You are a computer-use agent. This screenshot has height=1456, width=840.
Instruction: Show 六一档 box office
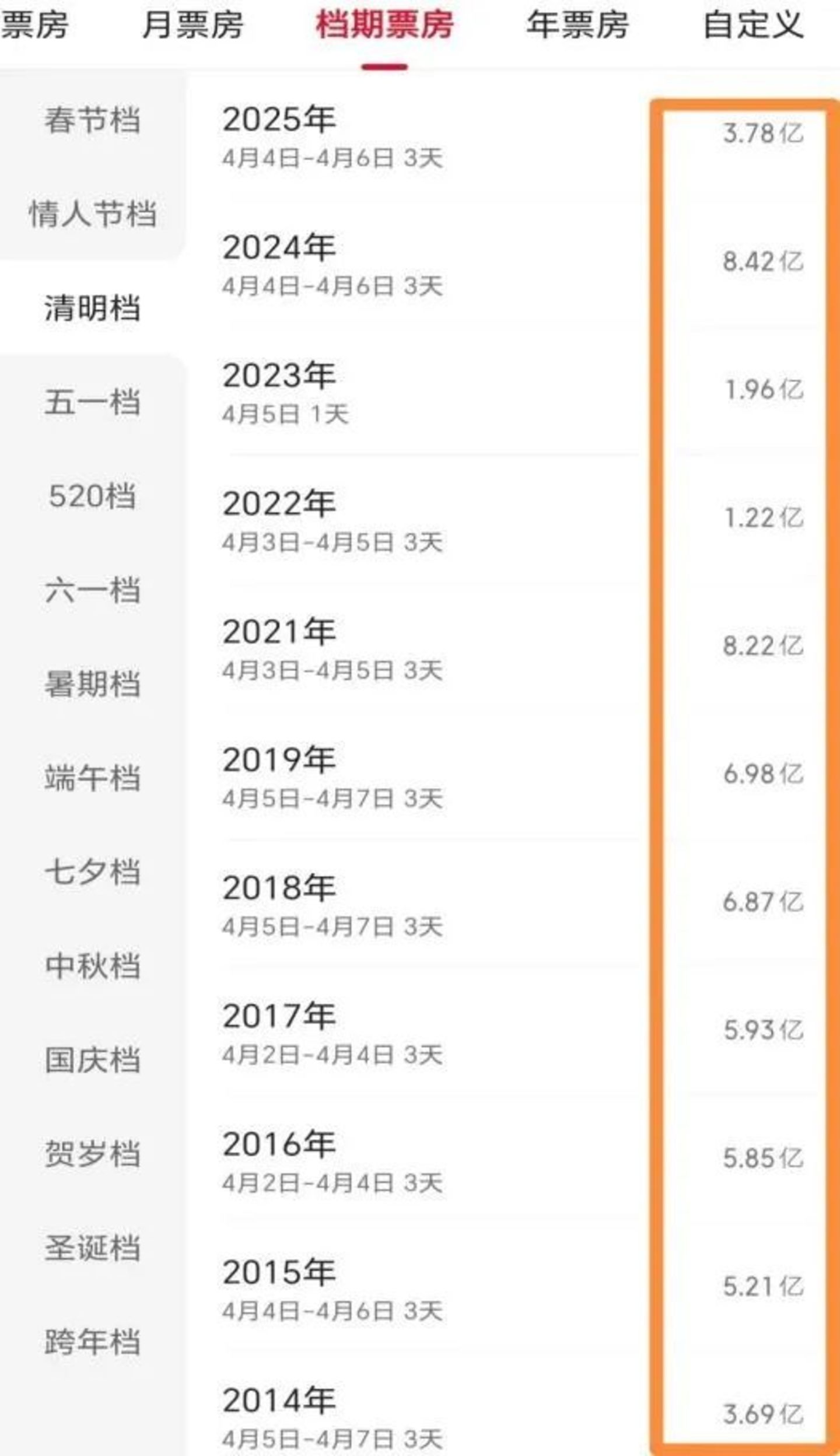[92, 590]
